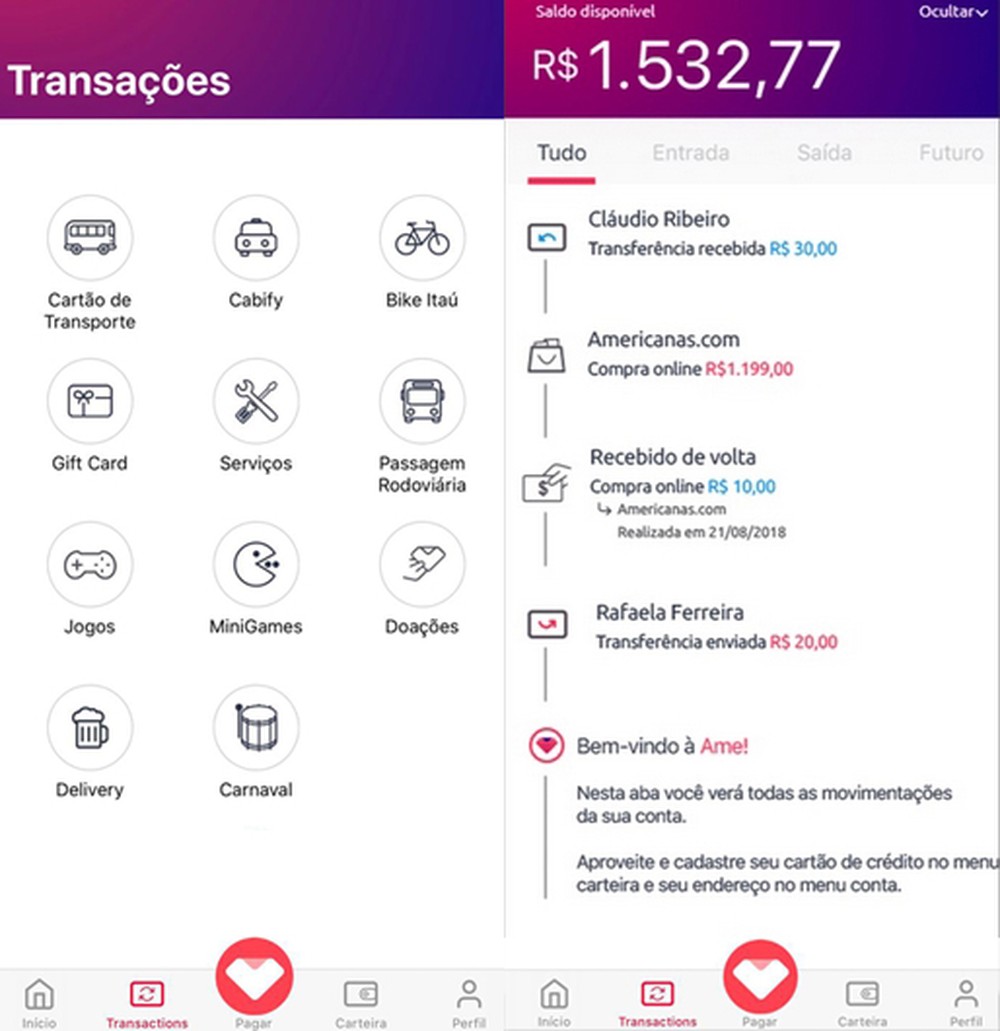Screen dimensions: 1000x1031
Task: Open the Saída filter
Action: tap(825, 153)
